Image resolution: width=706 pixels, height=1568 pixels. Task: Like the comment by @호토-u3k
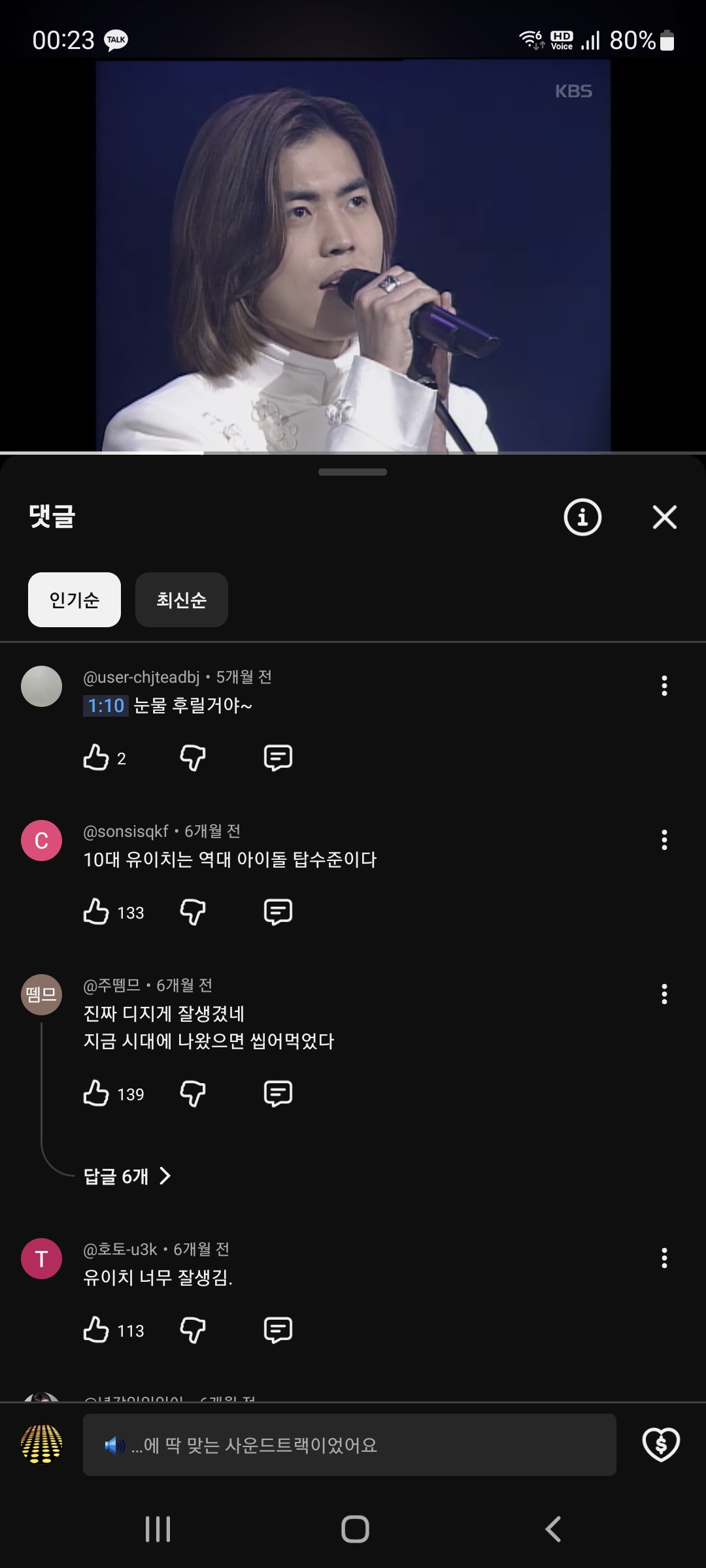tap(96, 1330)
